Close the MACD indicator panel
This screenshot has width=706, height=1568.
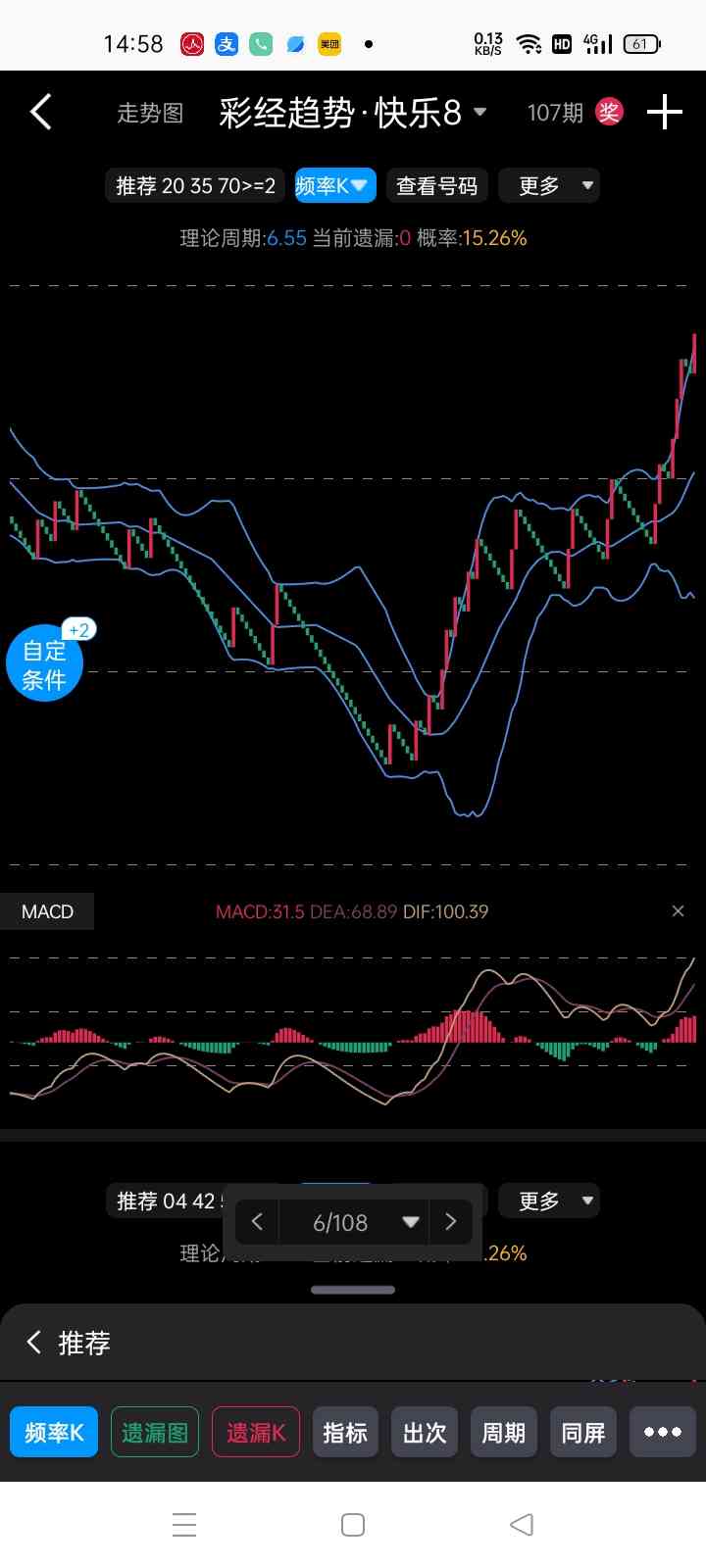click(x=678, y=911)
